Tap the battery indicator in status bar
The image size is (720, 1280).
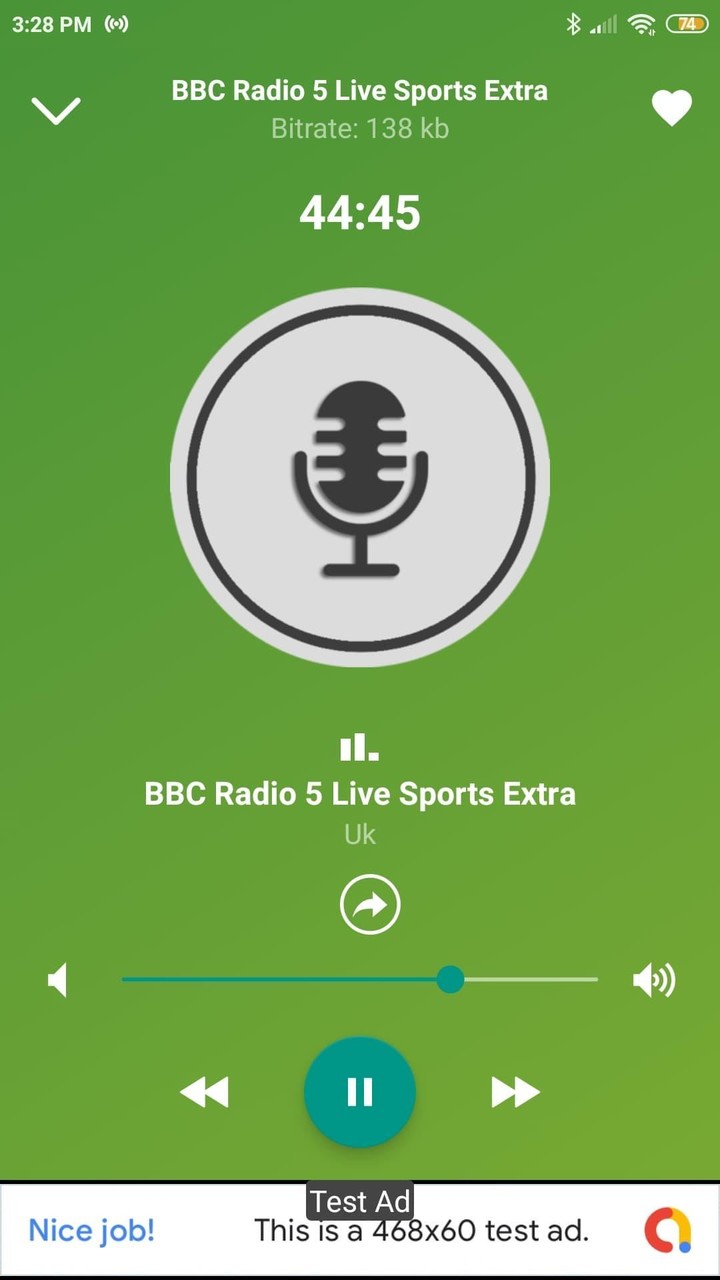(x=689, y=24)
